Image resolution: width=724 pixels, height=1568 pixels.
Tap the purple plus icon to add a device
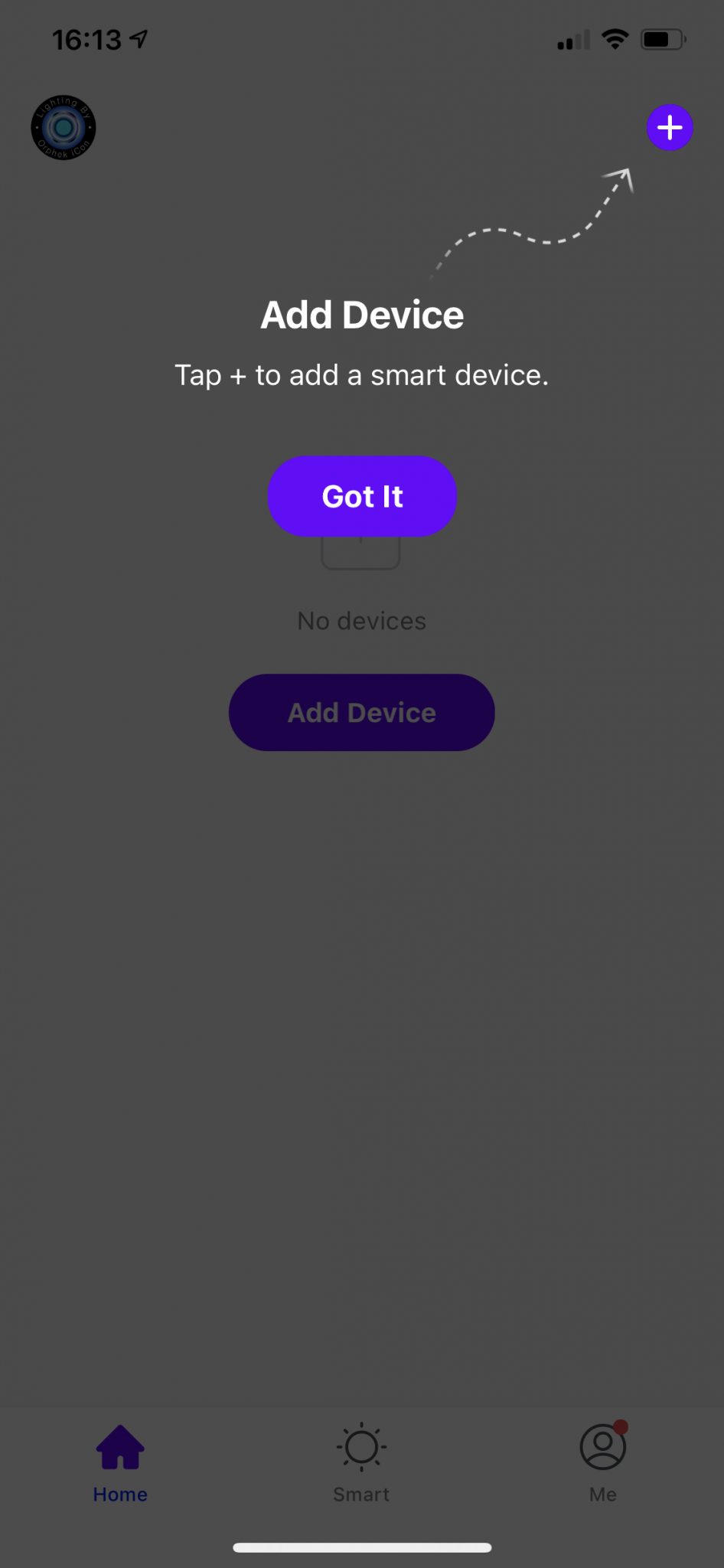pos(670,127)
